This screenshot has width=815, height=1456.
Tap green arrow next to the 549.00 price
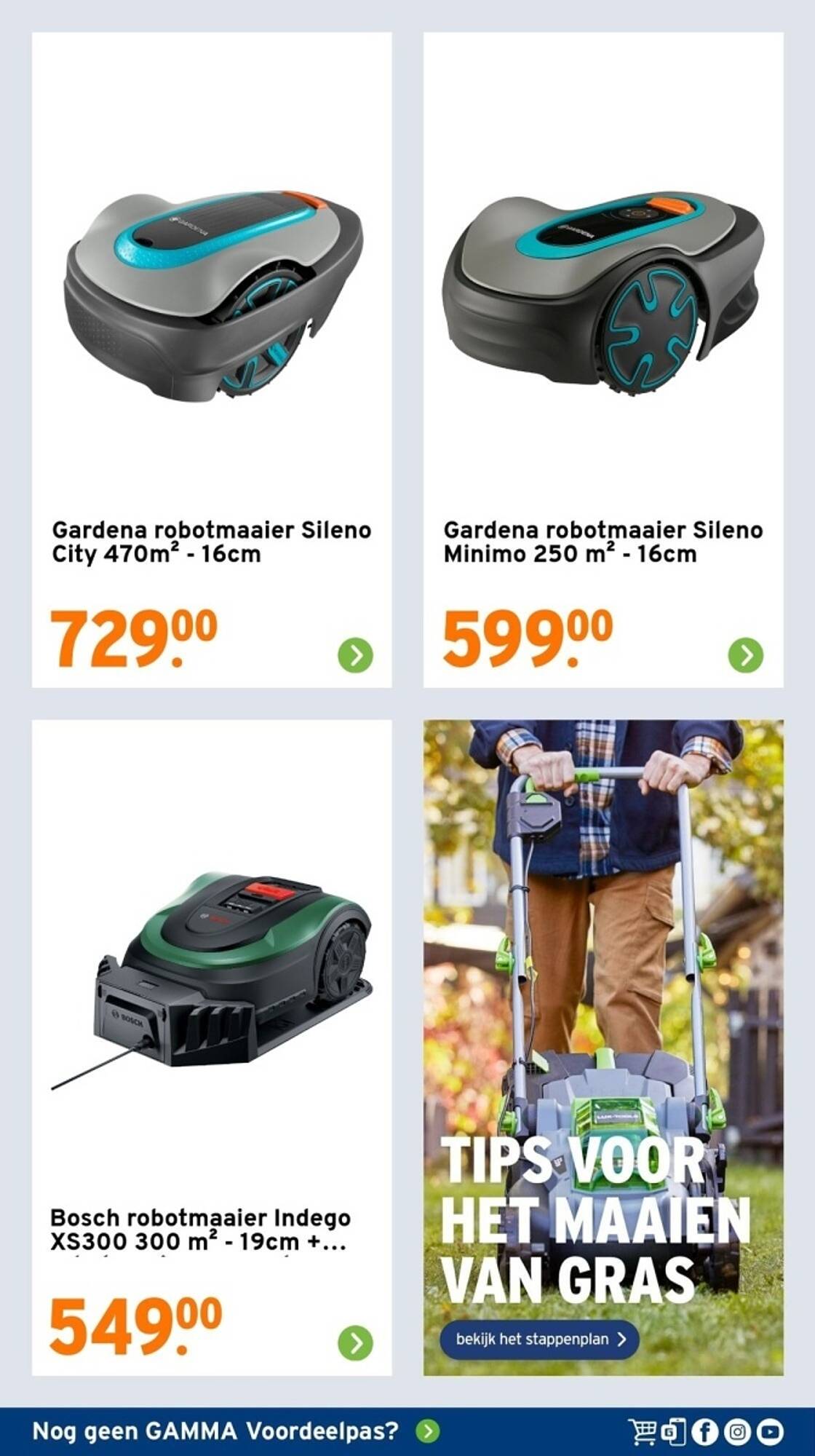click(355, 1342)
